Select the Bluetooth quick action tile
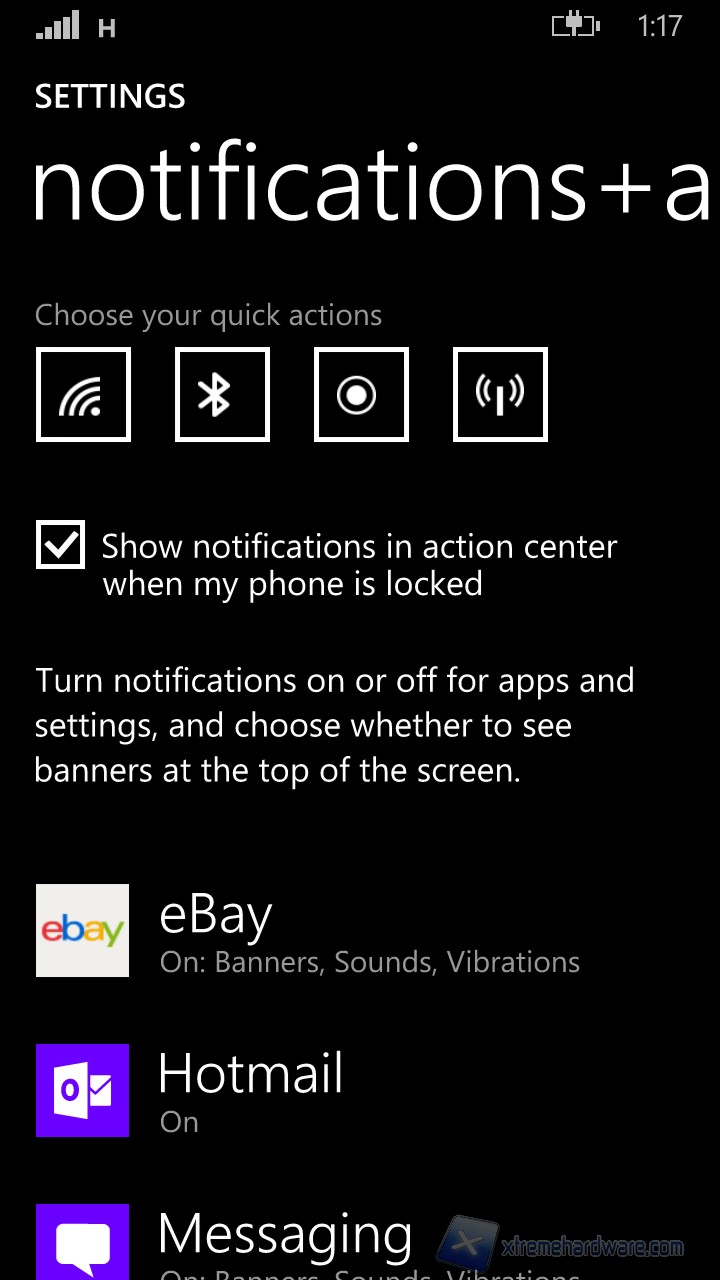Viewport: 720px width, 1280px height. tap(222, 394)
